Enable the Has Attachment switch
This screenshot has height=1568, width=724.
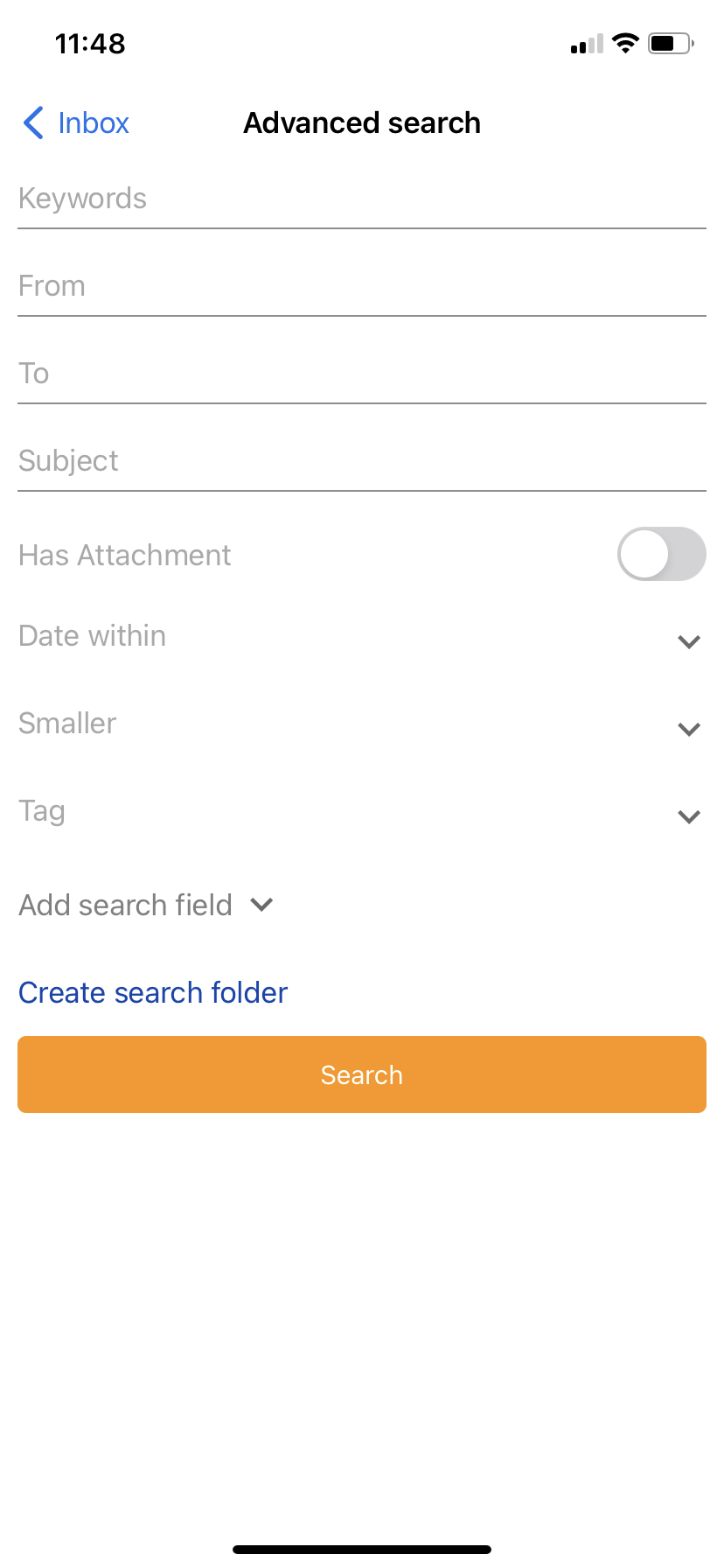click(x=662, y=554)
